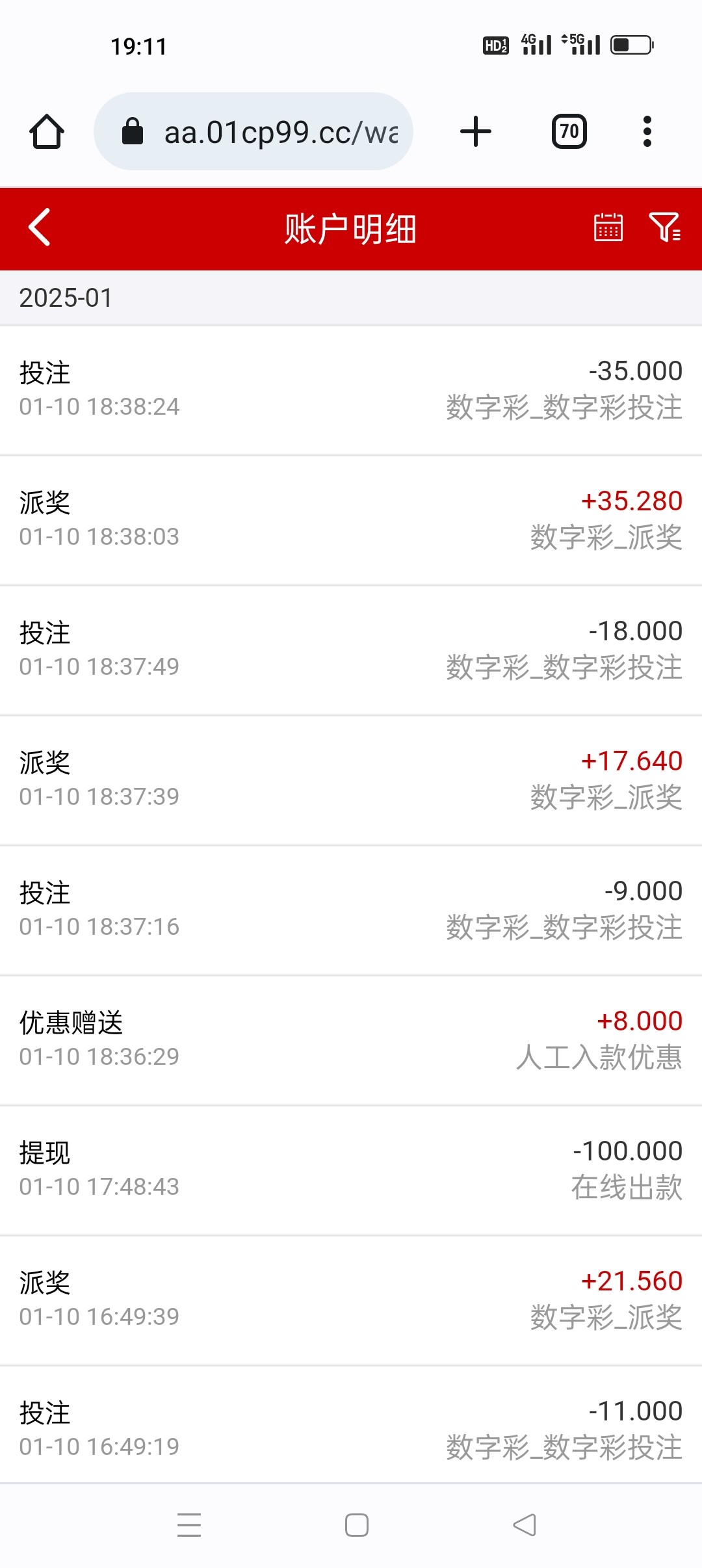The image size is (702, 1568).
Task: Open the calendar date picker
Action: coord(608,228)
